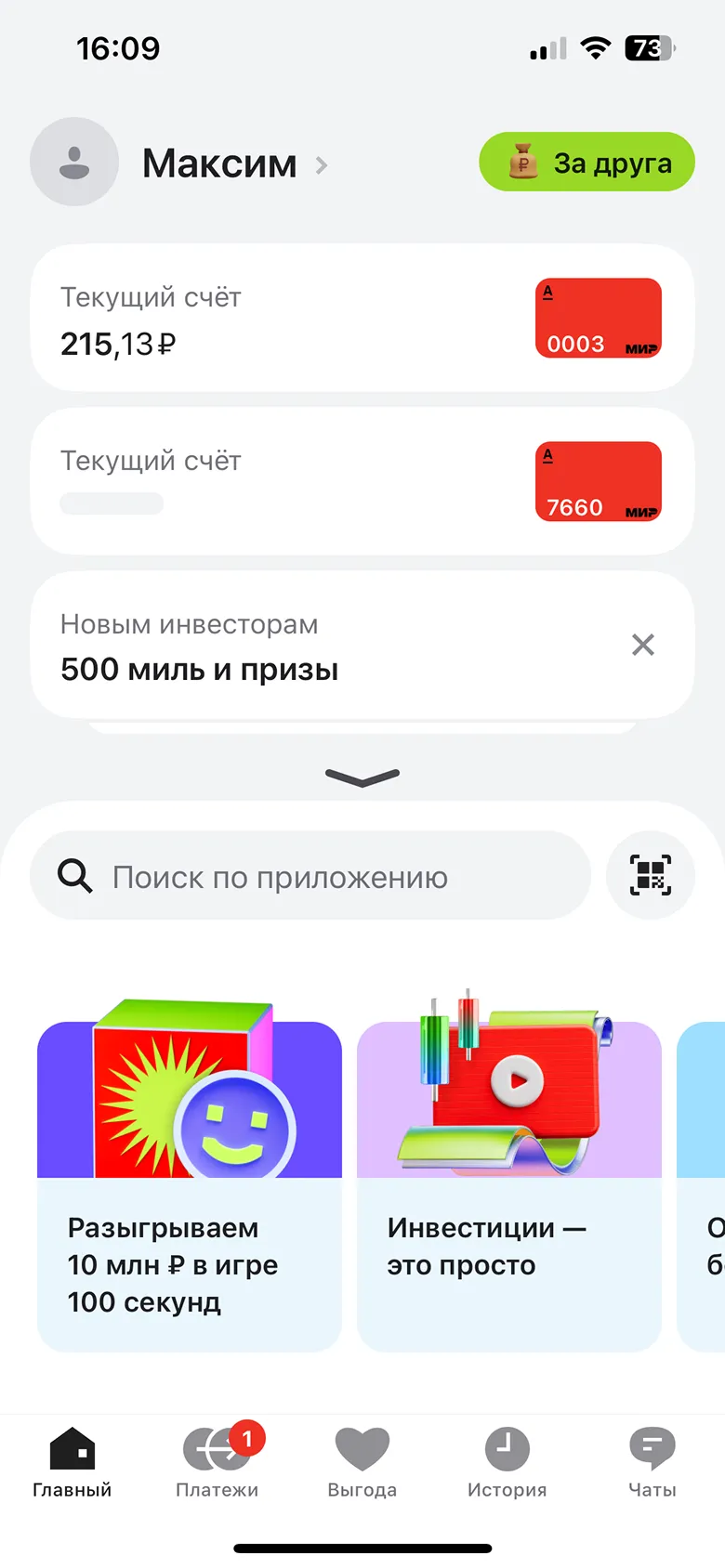Open the profile via Максим avatar
Screen dimensions: 725x1568
tap(74, 162)
